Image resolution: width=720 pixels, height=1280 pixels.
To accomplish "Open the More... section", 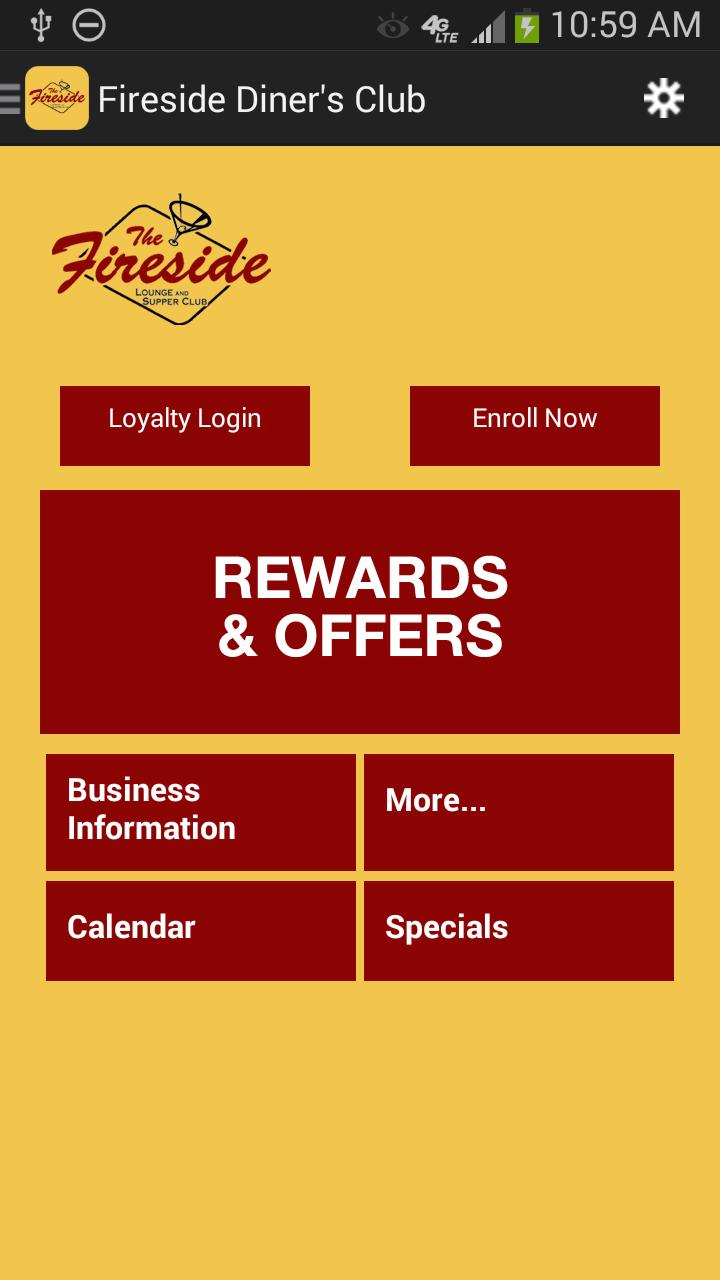I will coord(519,811).
